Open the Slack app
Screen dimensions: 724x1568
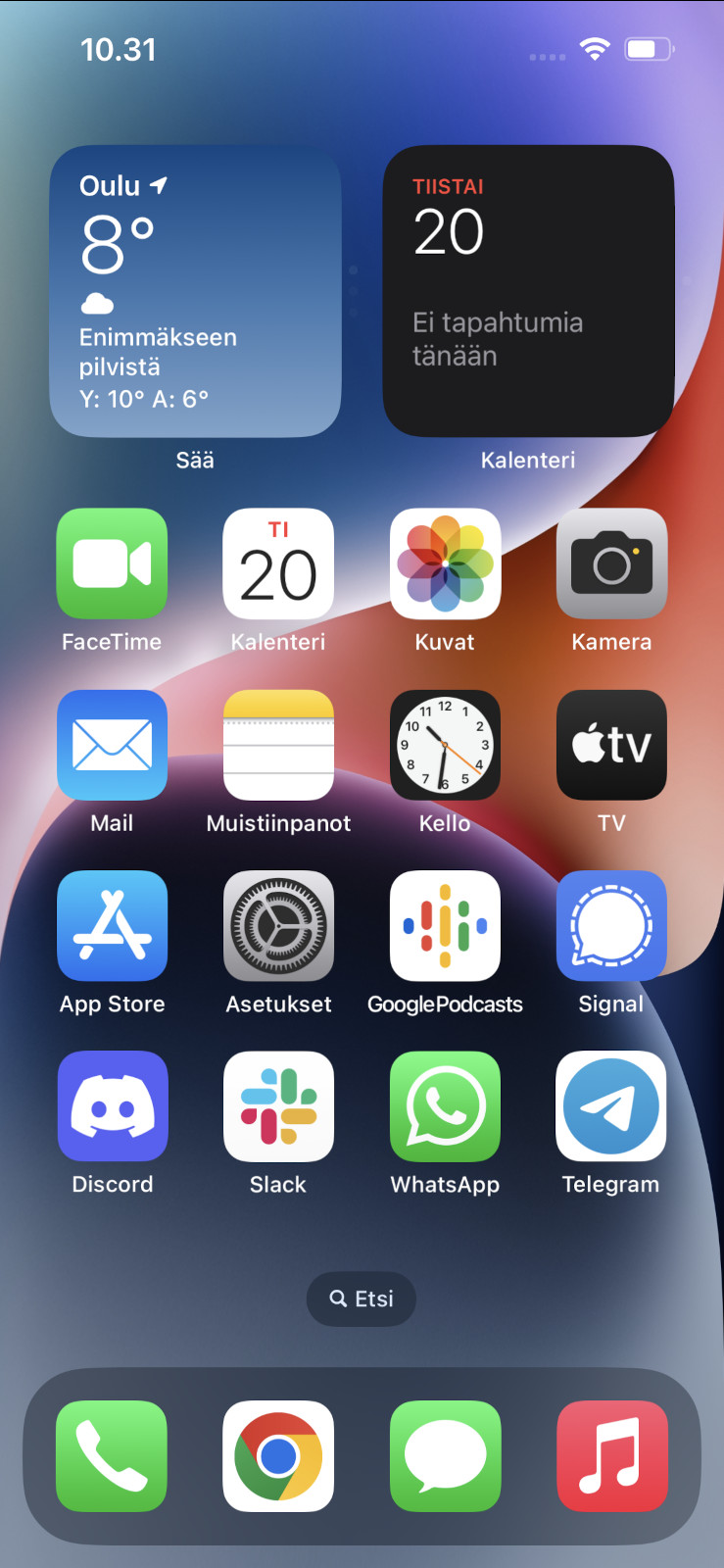coord(278,1106)
